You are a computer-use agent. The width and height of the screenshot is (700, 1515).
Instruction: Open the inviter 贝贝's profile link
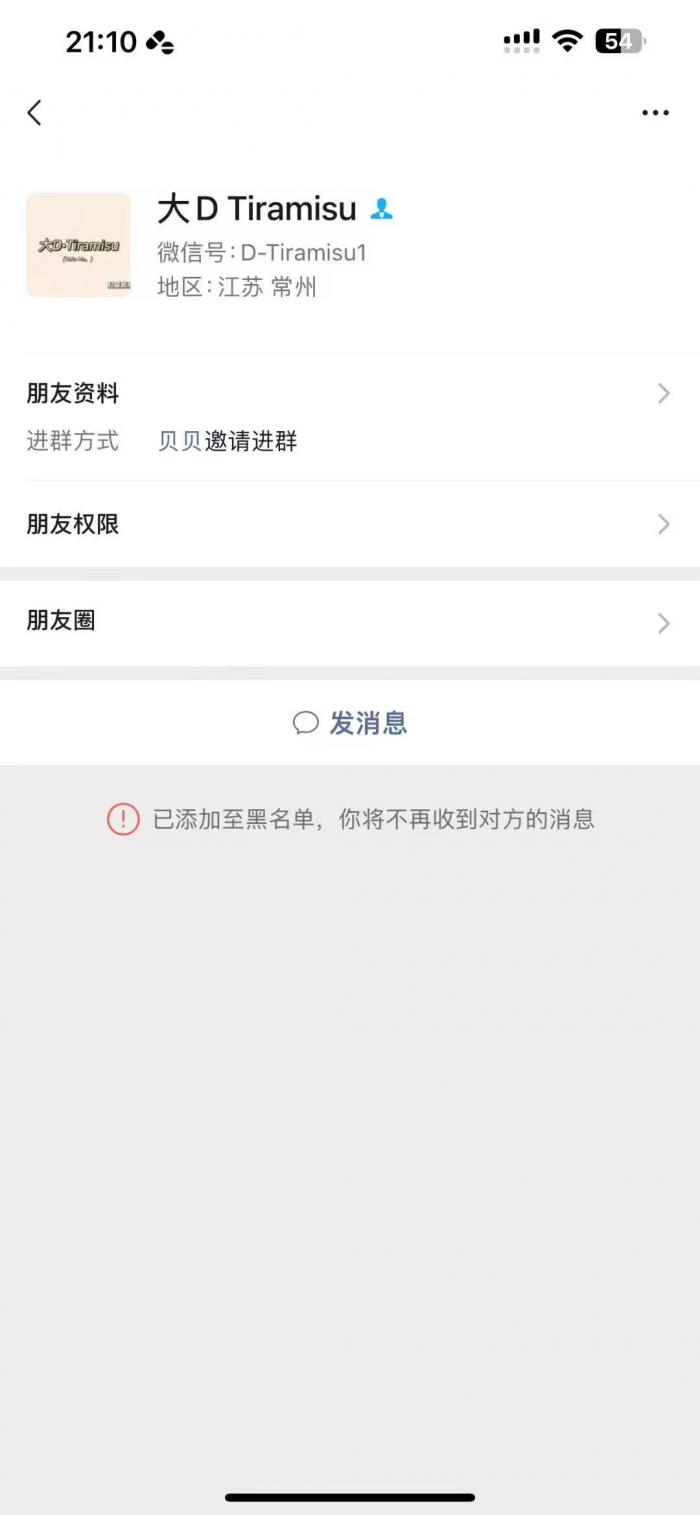pyautogui.click(x=180, y=441)
